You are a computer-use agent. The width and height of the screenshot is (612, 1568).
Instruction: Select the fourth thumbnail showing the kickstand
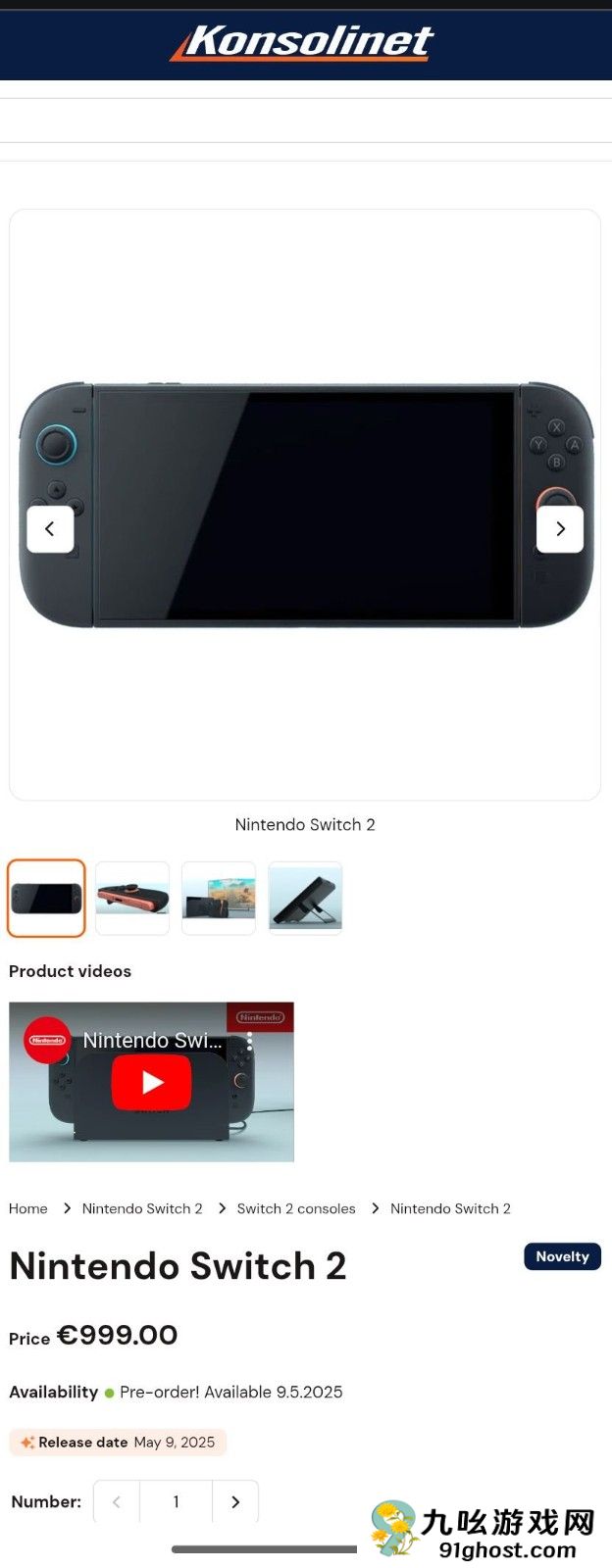click(x=305, y=898)
